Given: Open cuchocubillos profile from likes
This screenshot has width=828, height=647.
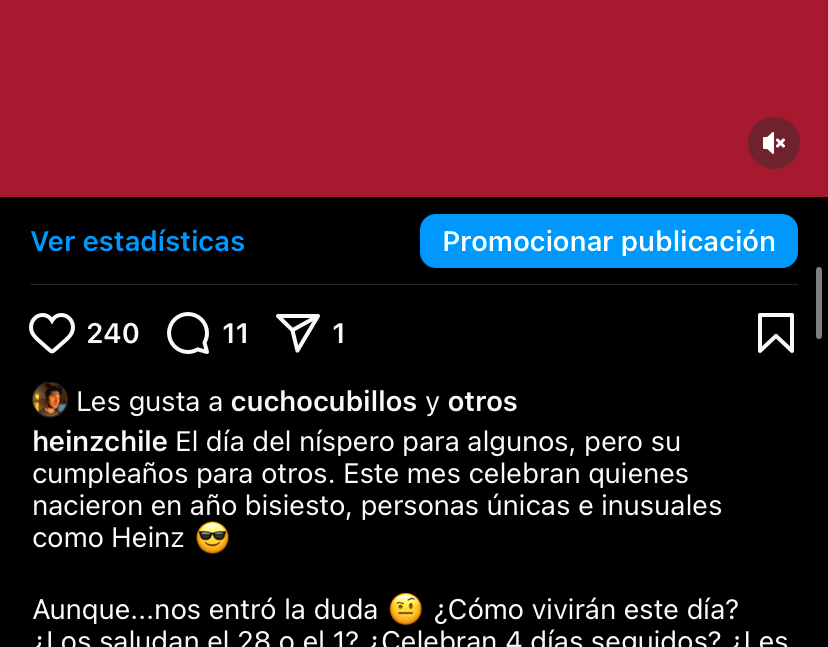Looking at the screenshot, I should [323, 401].
